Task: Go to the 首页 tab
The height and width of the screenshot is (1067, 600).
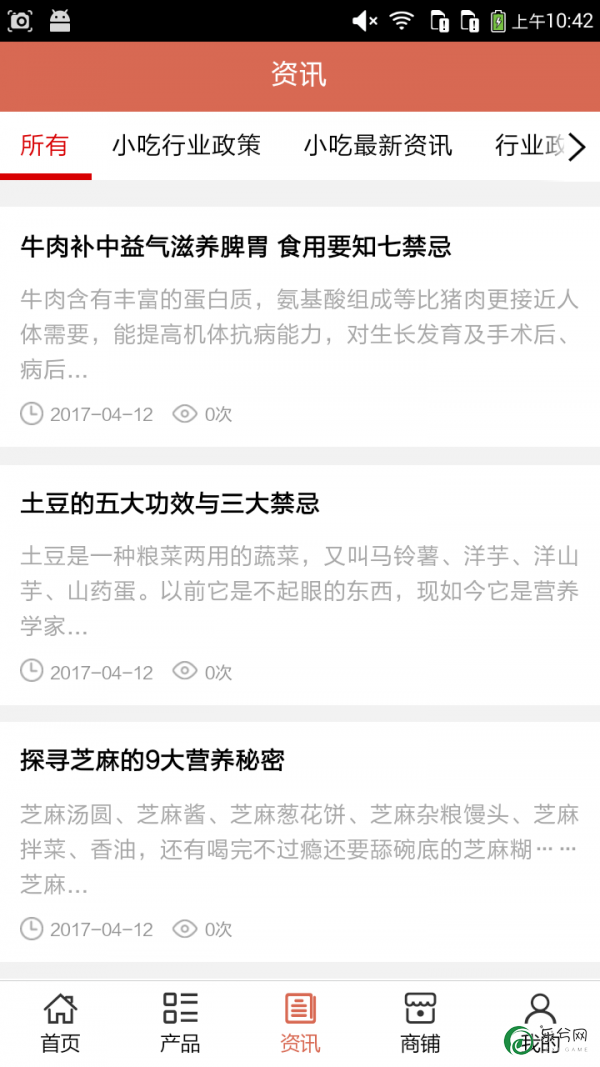Action: pos(61,1023)
